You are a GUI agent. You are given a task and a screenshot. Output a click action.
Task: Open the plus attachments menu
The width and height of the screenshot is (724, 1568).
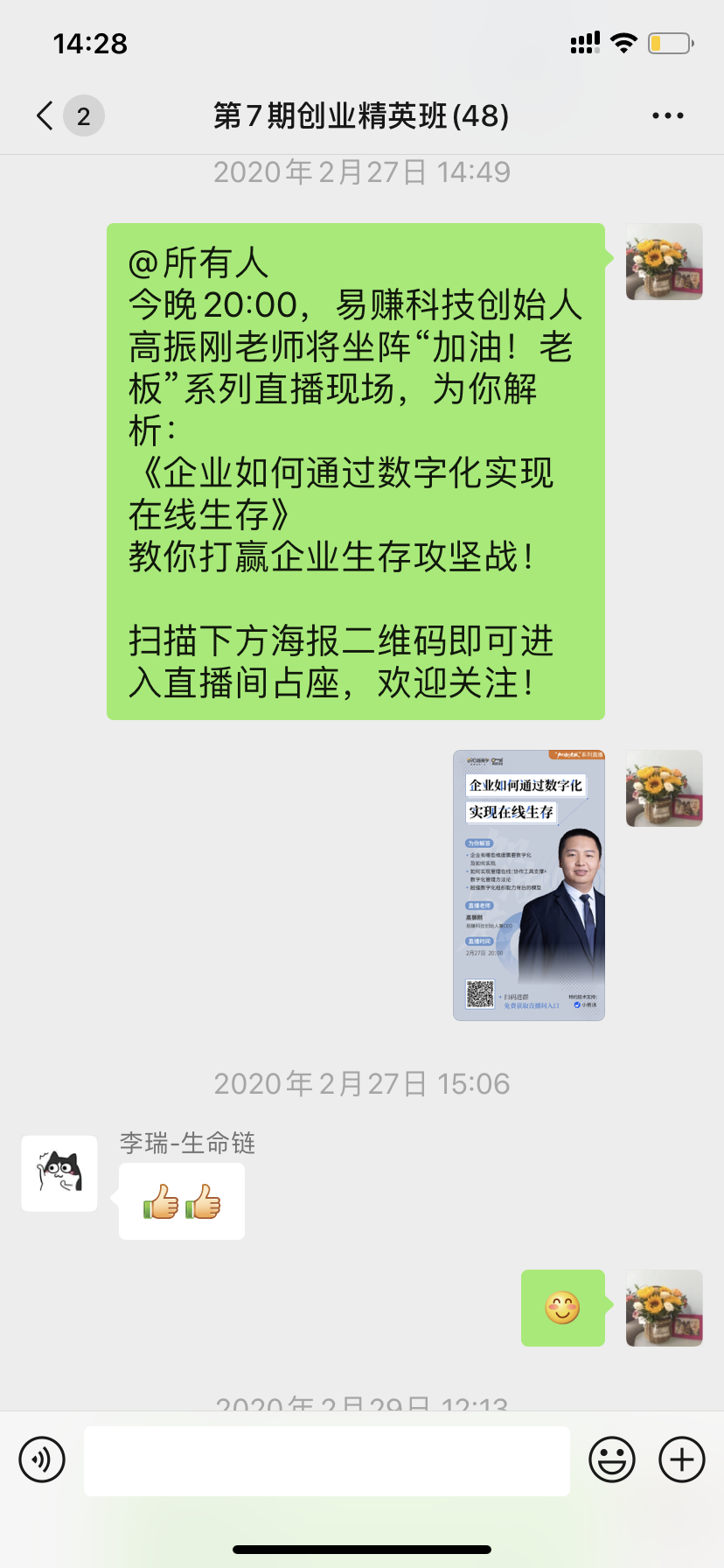tap(681, 1459)
